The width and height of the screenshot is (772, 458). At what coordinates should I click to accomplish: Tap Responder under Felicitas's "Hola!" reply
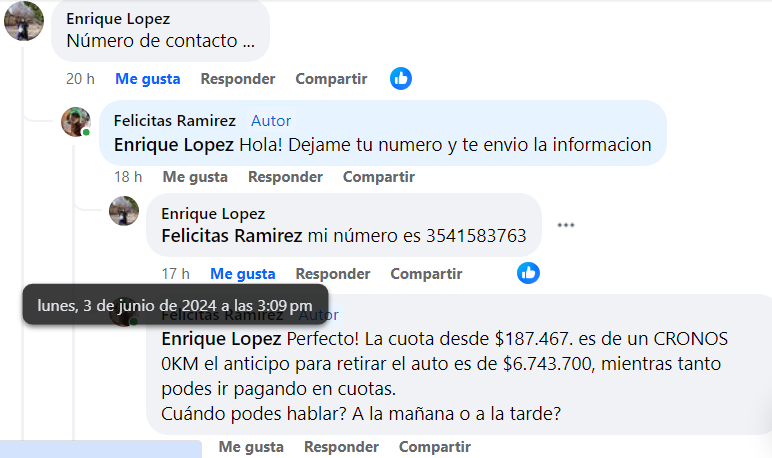285,177
